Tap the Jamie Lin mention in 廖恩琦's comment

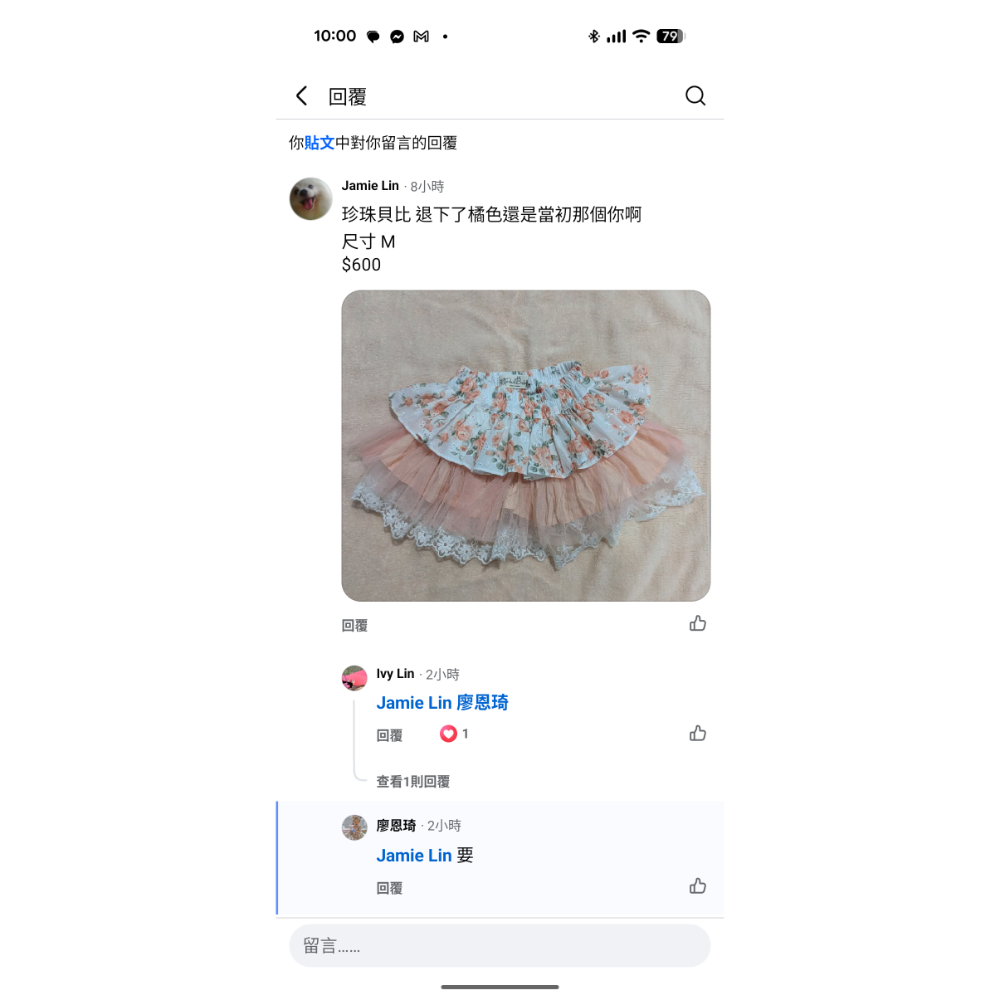414,856
